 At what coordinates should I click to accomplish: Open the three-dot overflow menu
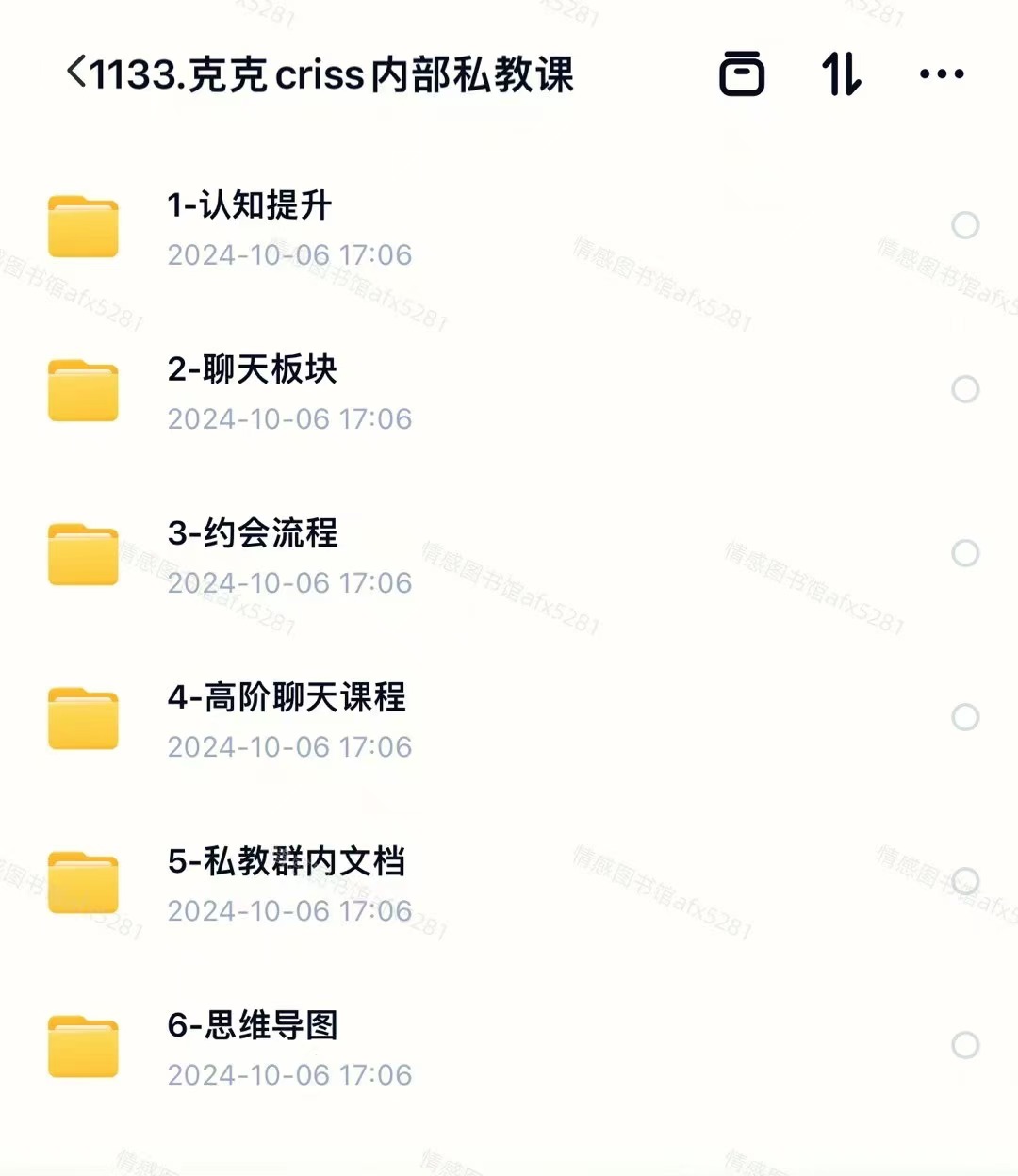(x=942, y=73)
